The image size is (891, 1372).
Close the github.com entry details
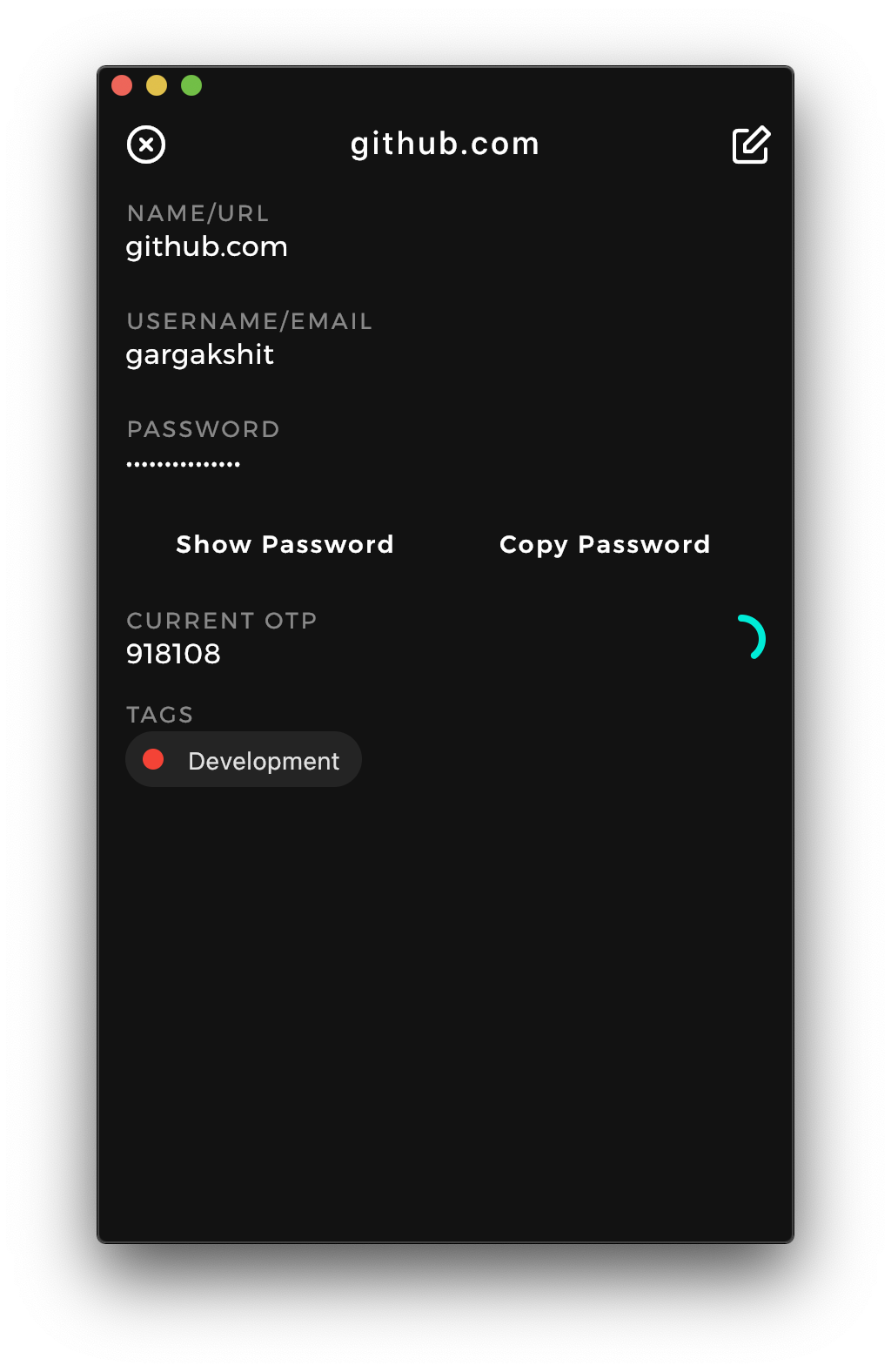click(x=146, y=145)
